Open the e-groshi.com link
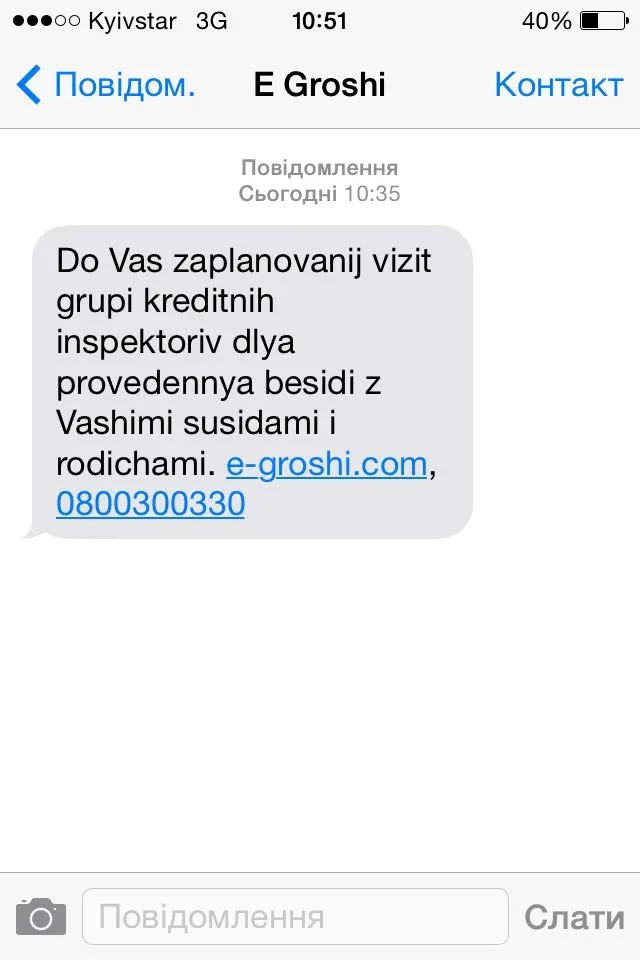Screen dimensions: 640x960 click(x=326, y=464)
